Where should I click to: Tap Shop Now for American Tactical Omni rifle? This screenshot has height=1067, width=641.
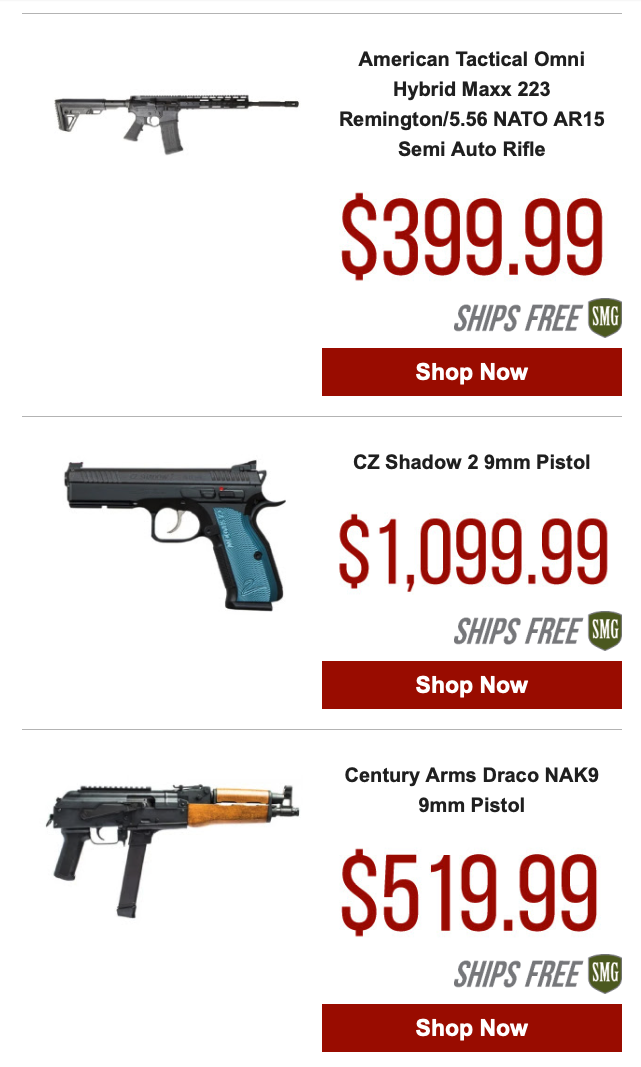click(x=471, y=372)
